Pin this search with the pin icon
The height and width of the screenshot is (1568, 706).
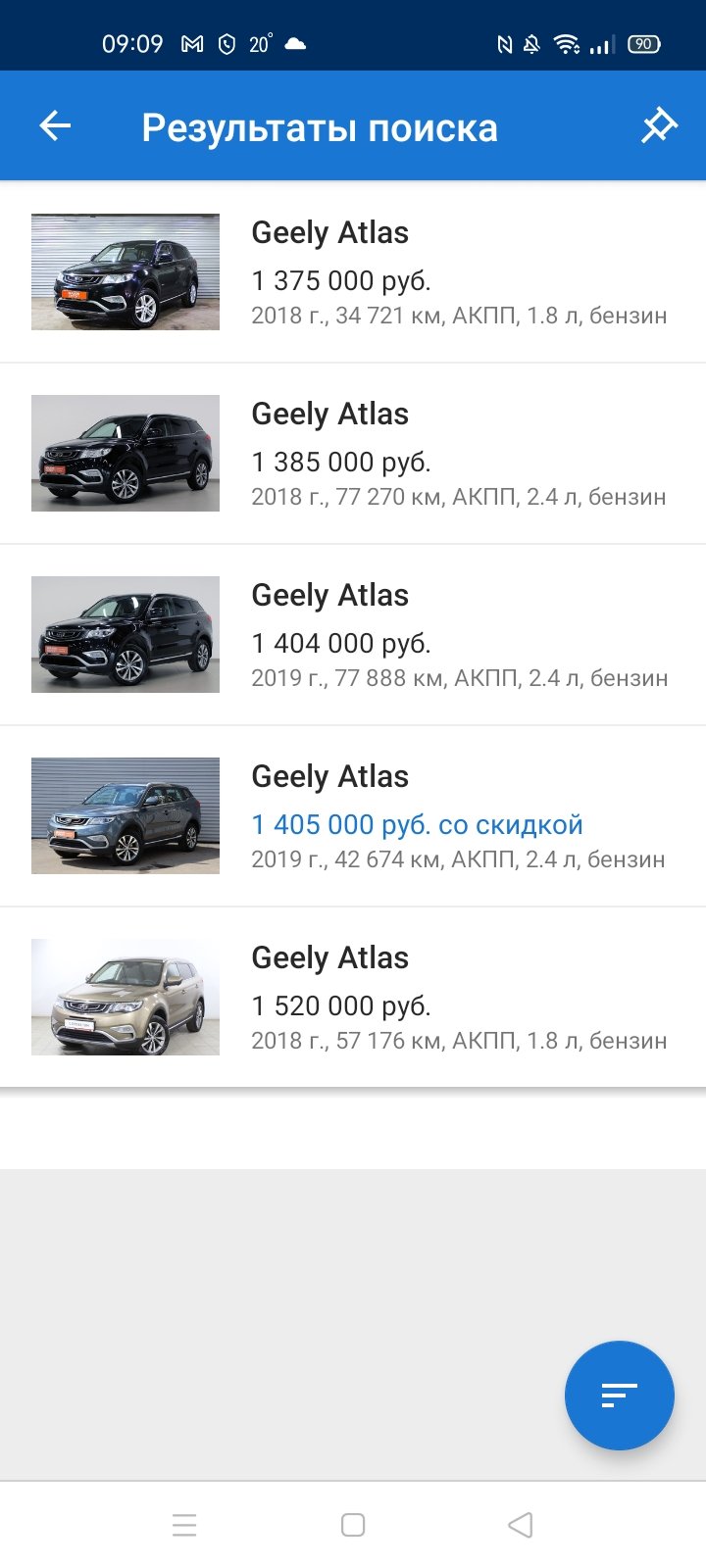[659, 126]
